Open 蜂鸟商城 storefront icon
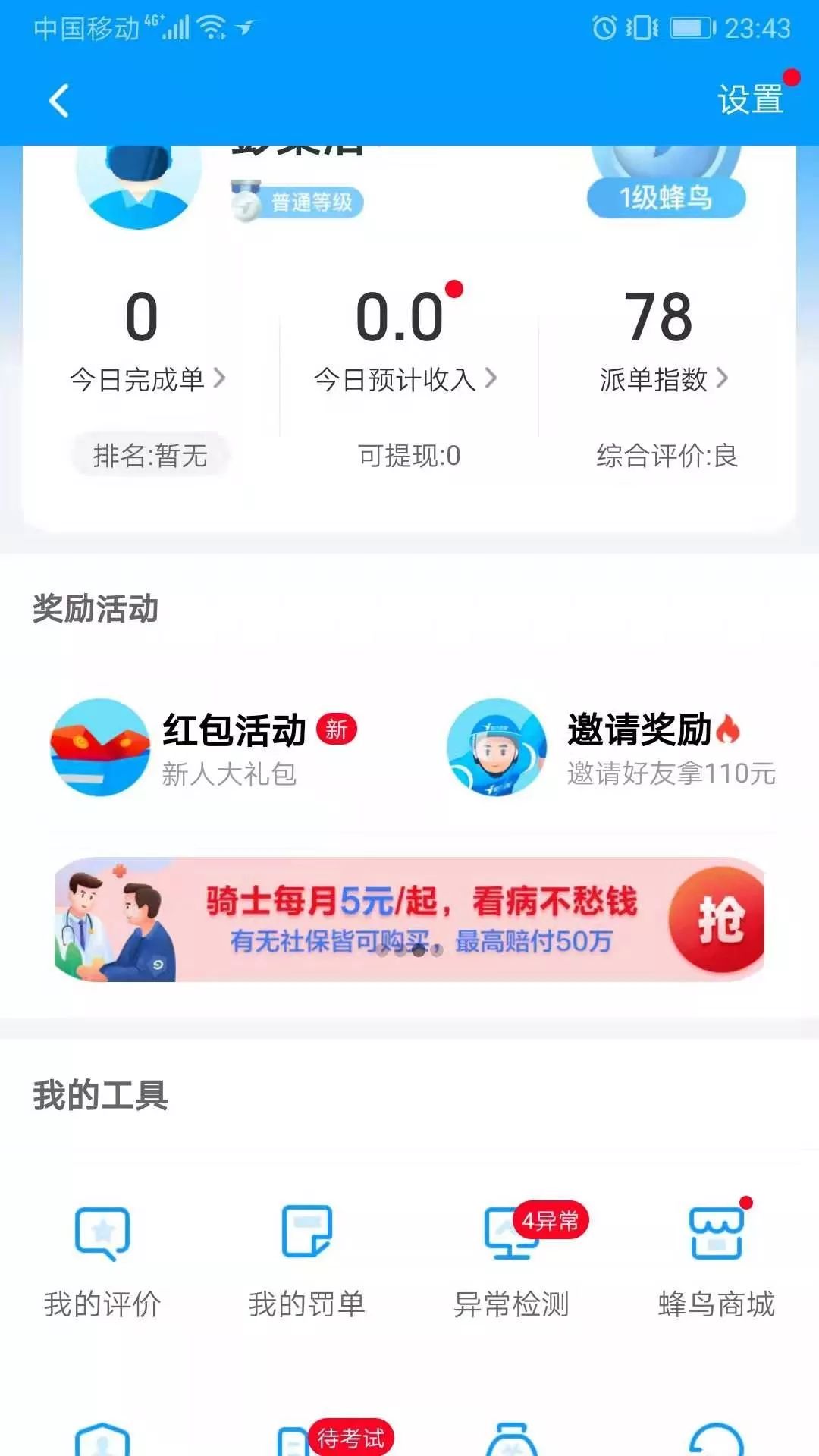Viewport: 819px width, 1456px height. click(717, 1232)
